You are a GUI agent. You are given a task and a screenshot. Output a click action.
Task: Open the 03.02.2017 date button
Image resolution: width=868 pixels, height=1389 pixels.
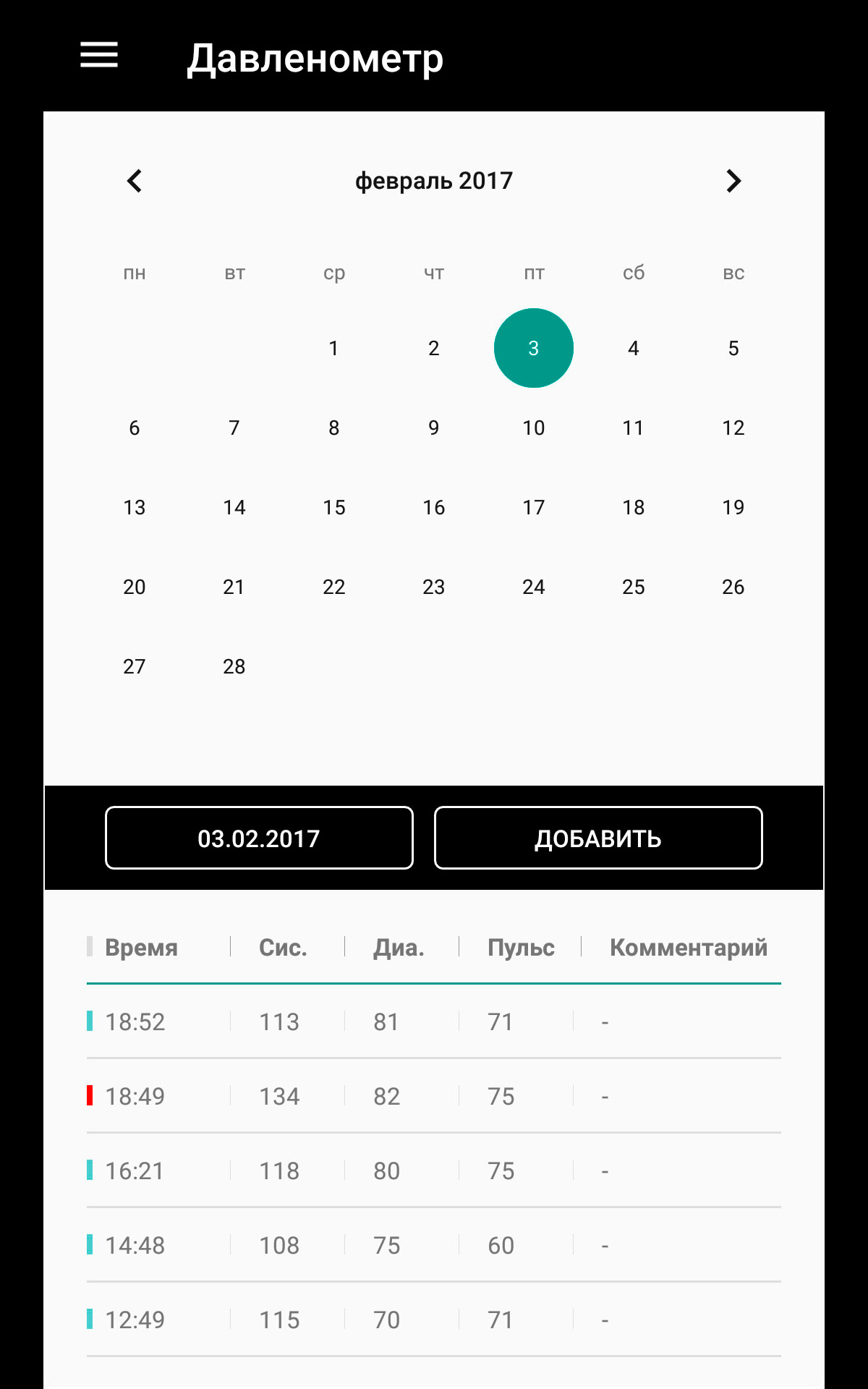click(259, 838)
